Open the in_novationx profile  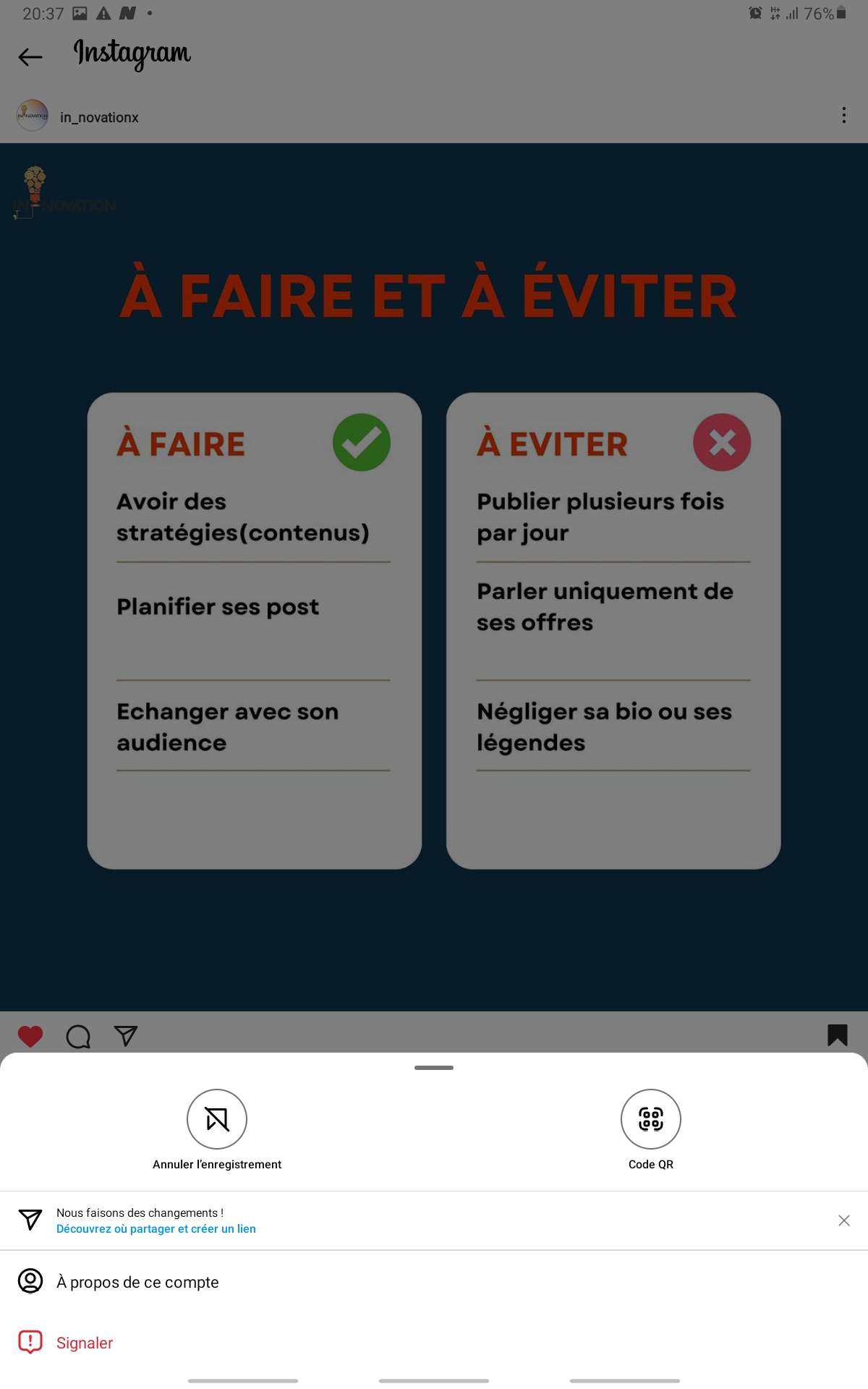[x=99, y=117]
